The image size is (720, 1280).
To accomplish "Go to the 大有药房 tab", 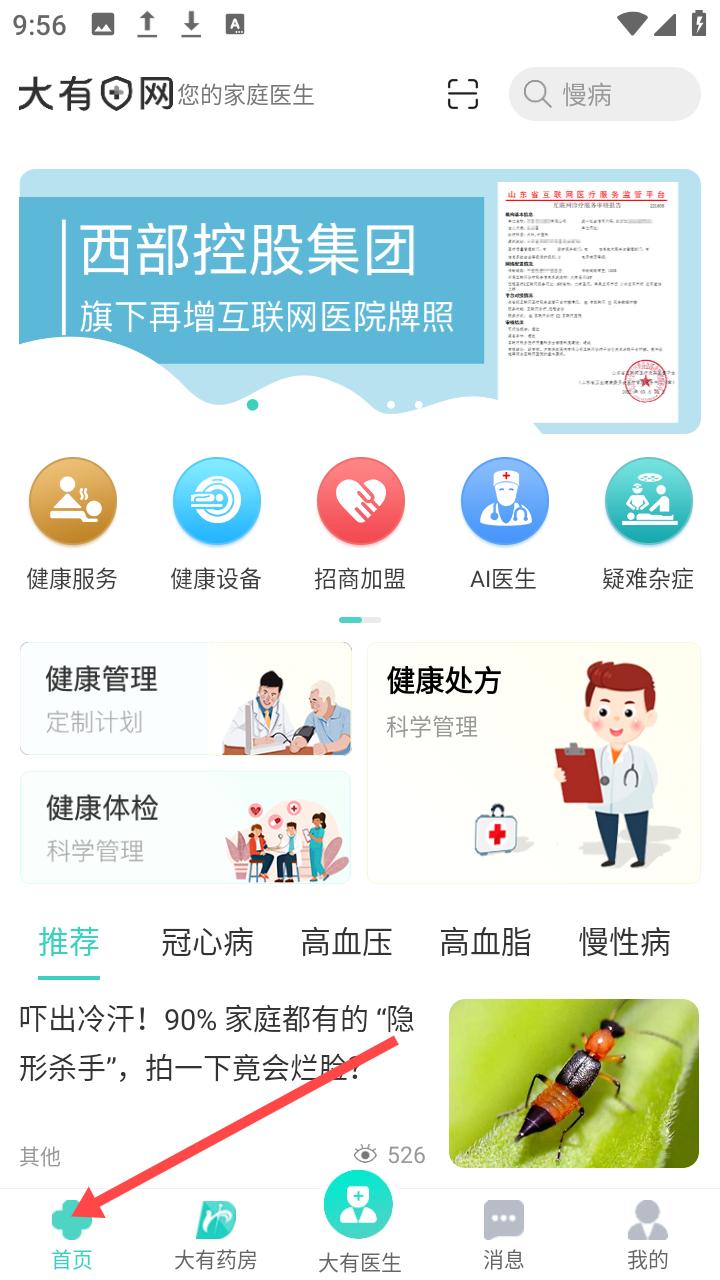I will (215, 1236).
